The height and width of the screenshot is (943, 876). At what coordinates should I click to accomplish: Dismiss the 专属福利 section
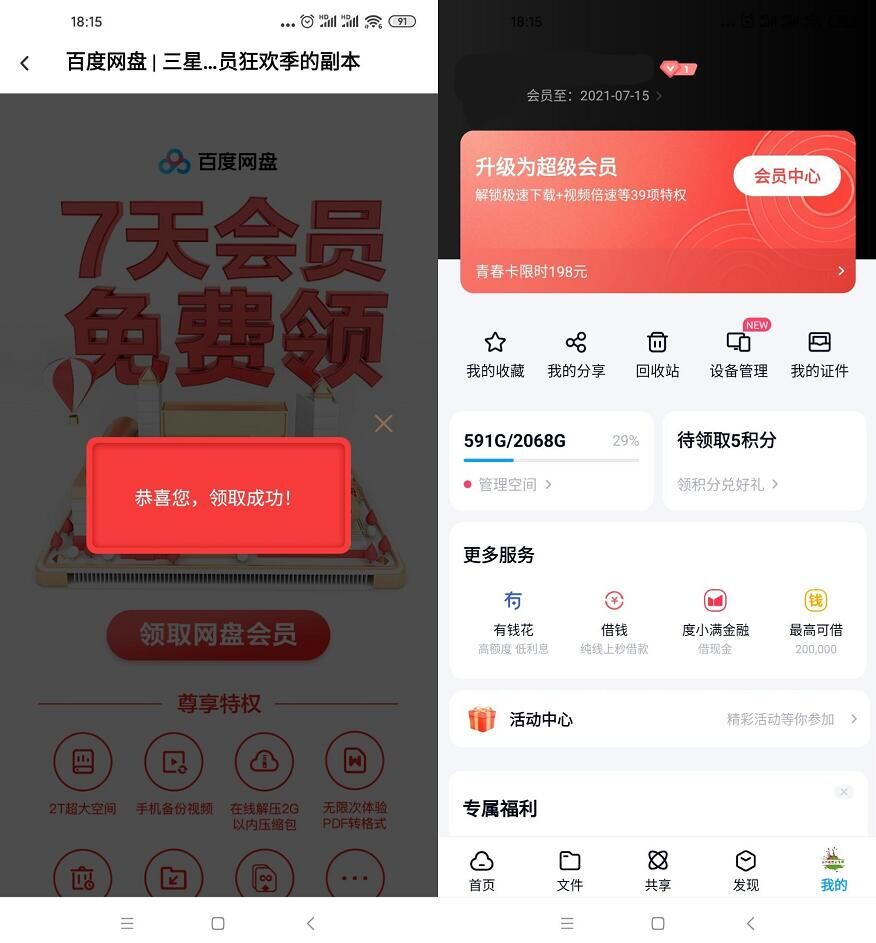pos(844,792)
